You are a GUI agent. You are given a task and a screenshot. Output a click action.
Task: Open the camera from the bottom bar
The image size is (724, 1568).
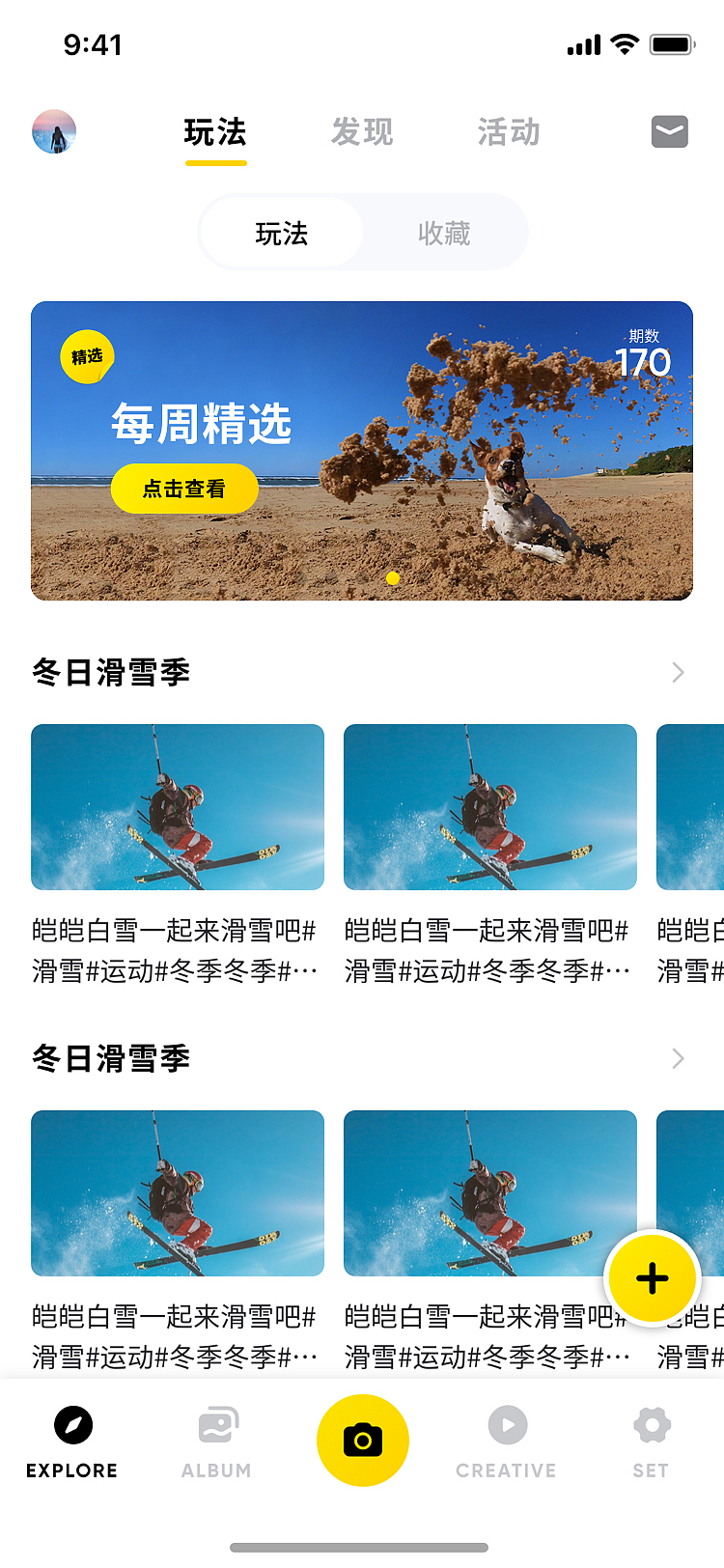tap(363, 1440)
